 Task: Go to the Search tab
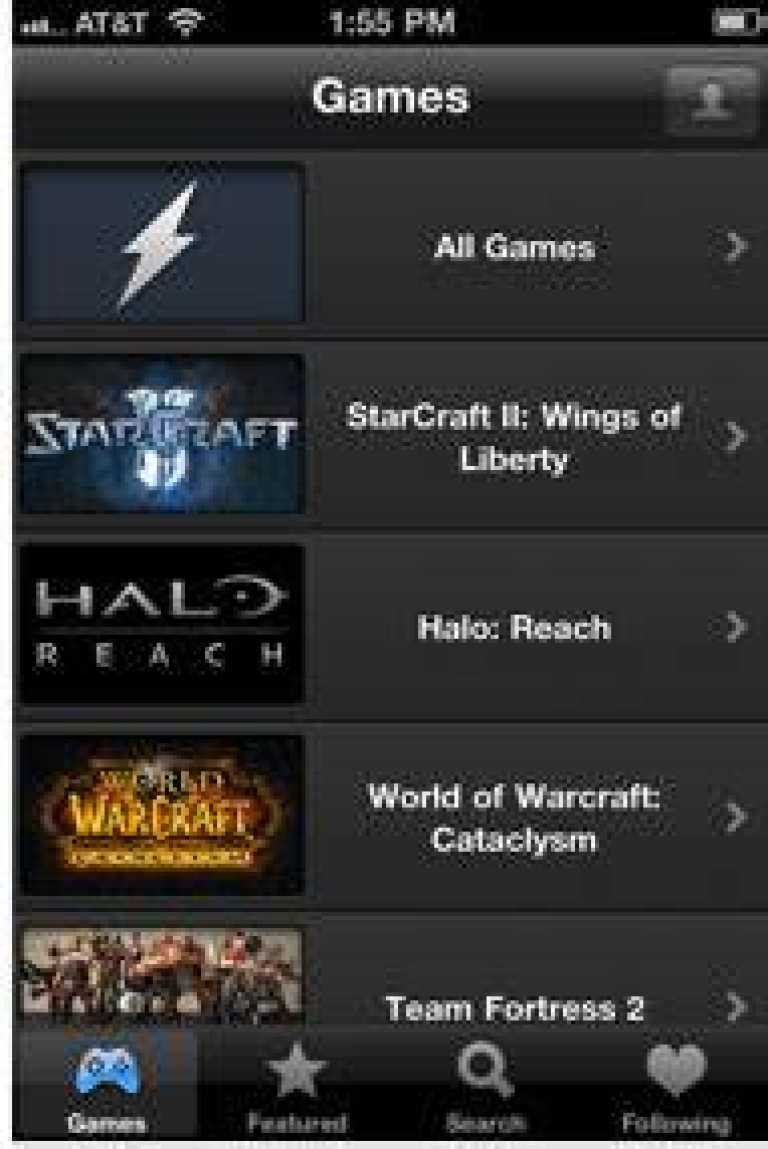point(485,1089)
